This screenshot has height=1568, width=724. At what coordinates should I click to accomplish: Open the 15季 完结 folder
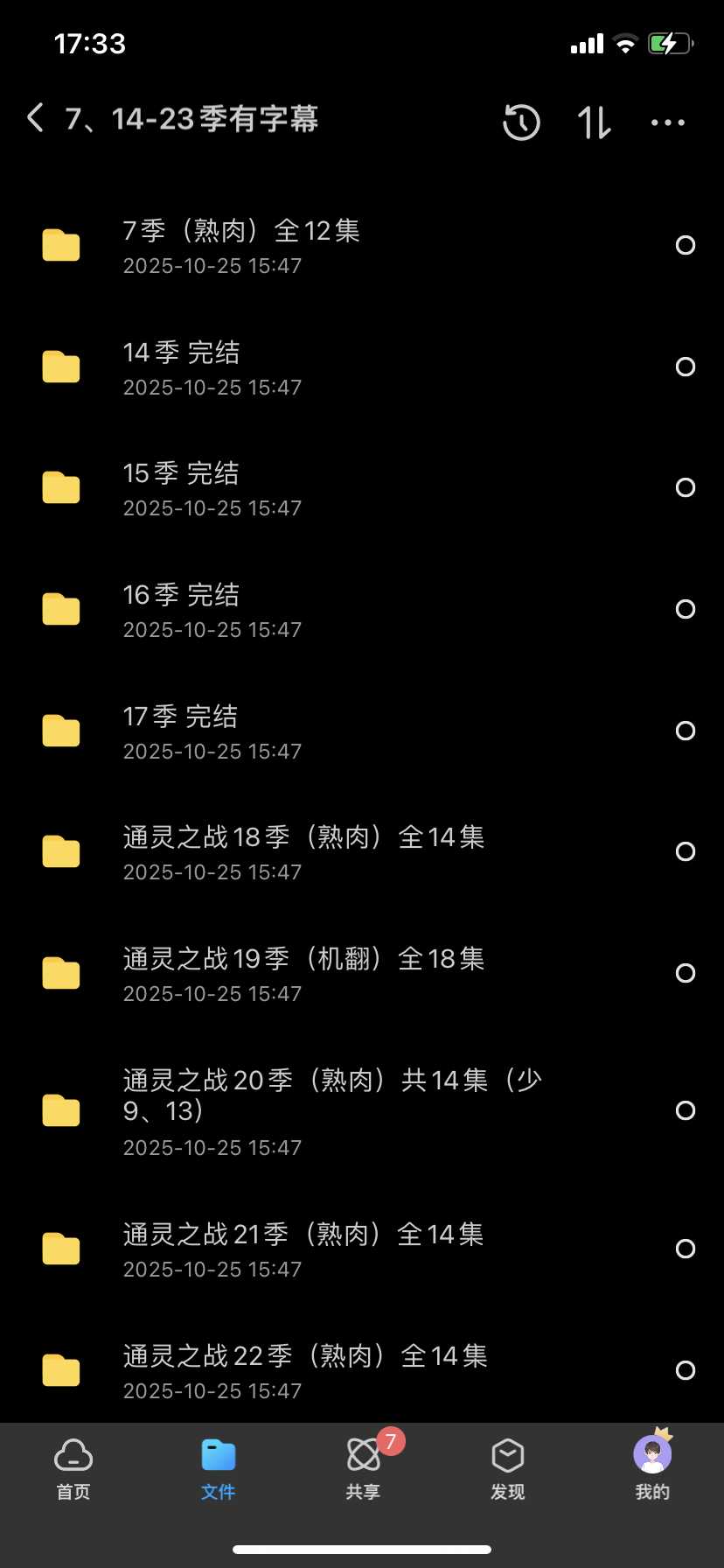tap(262, 487)
